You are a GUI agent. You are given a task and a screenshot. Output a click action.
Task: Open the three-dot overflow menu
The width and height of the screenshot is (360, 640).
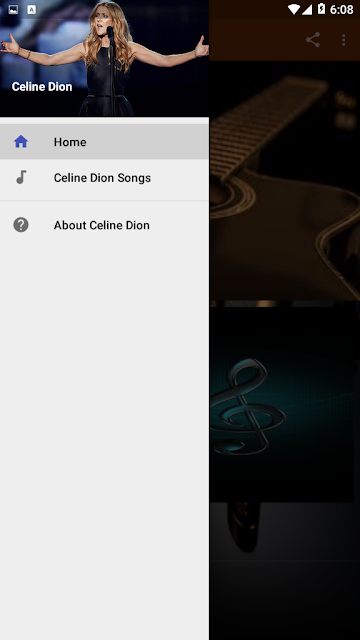tap(344, 40)
